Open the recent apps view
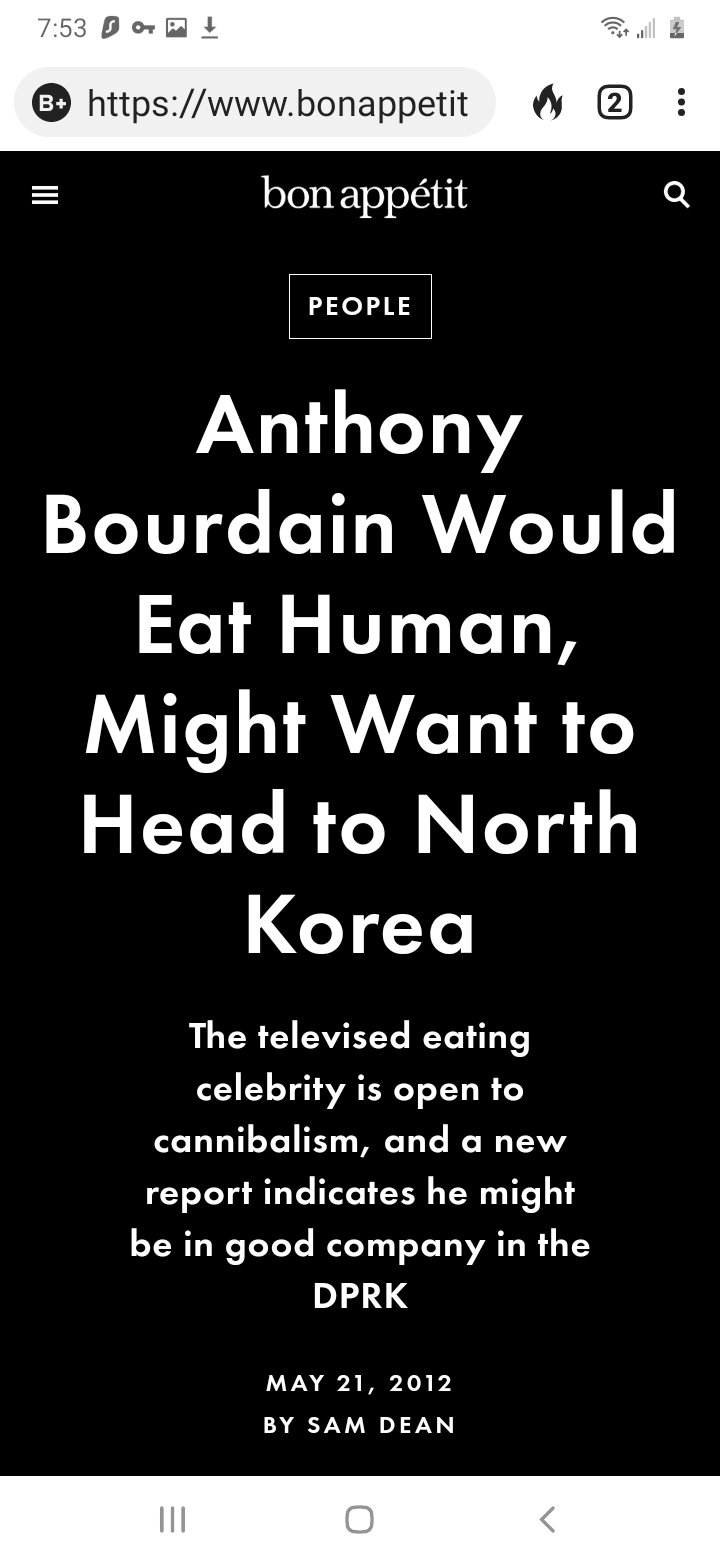This screenshot has height=1560, width=720. coord(173,1519)
